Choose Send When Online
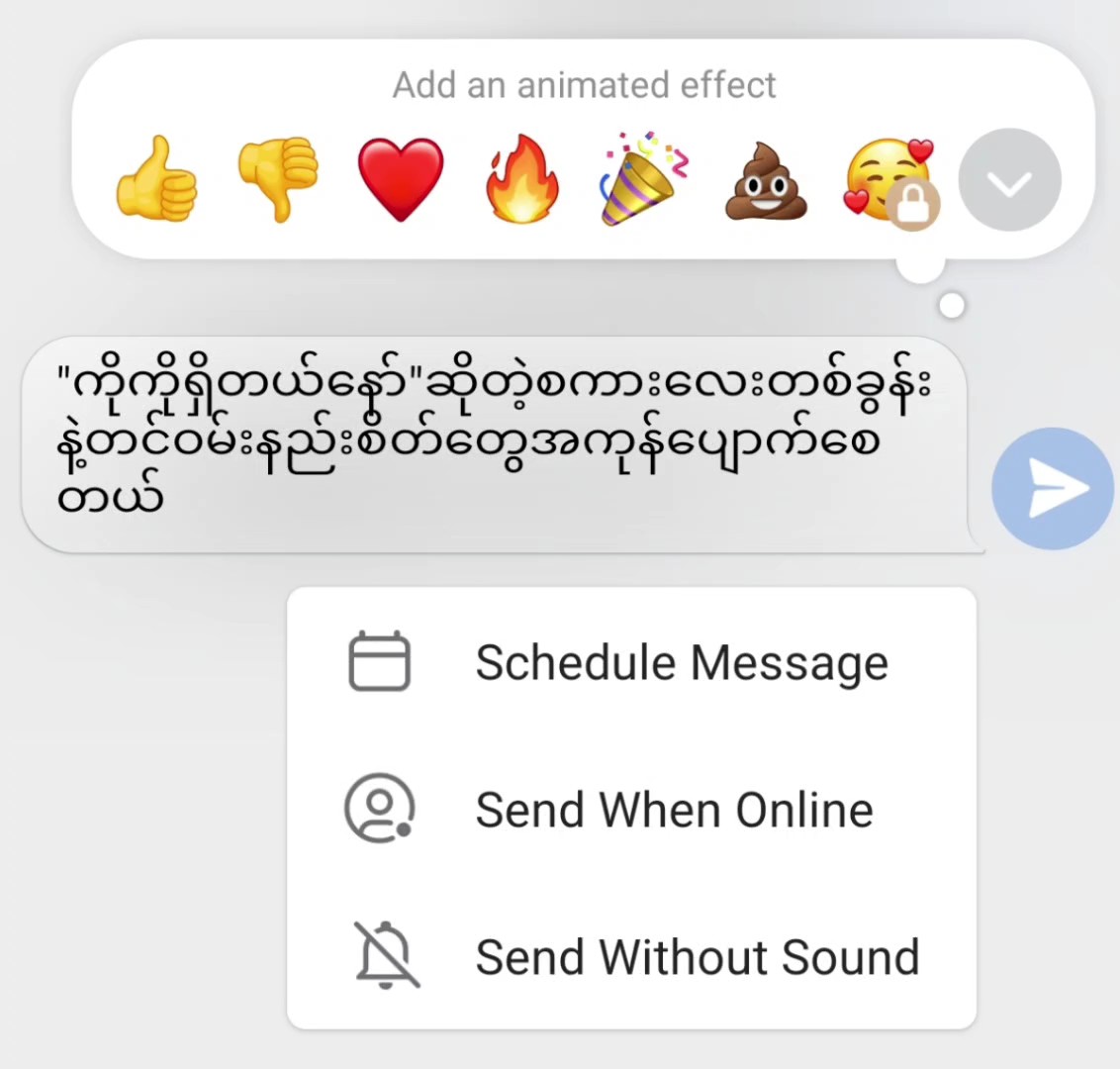This screenshot has width=1120, height=1069. pos(631,810)
